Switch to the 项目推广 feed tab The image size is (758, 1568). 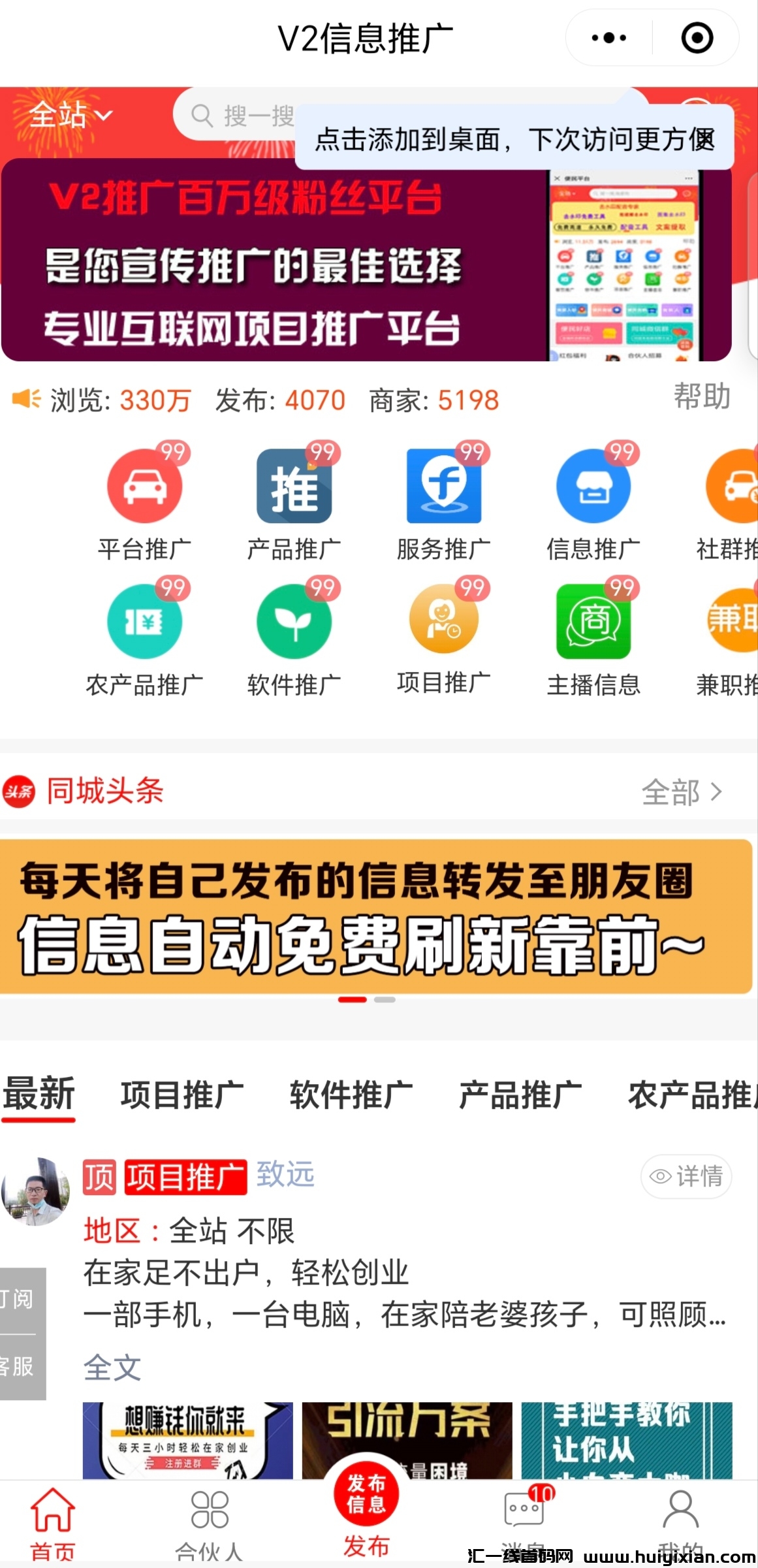coord(182,1095)
